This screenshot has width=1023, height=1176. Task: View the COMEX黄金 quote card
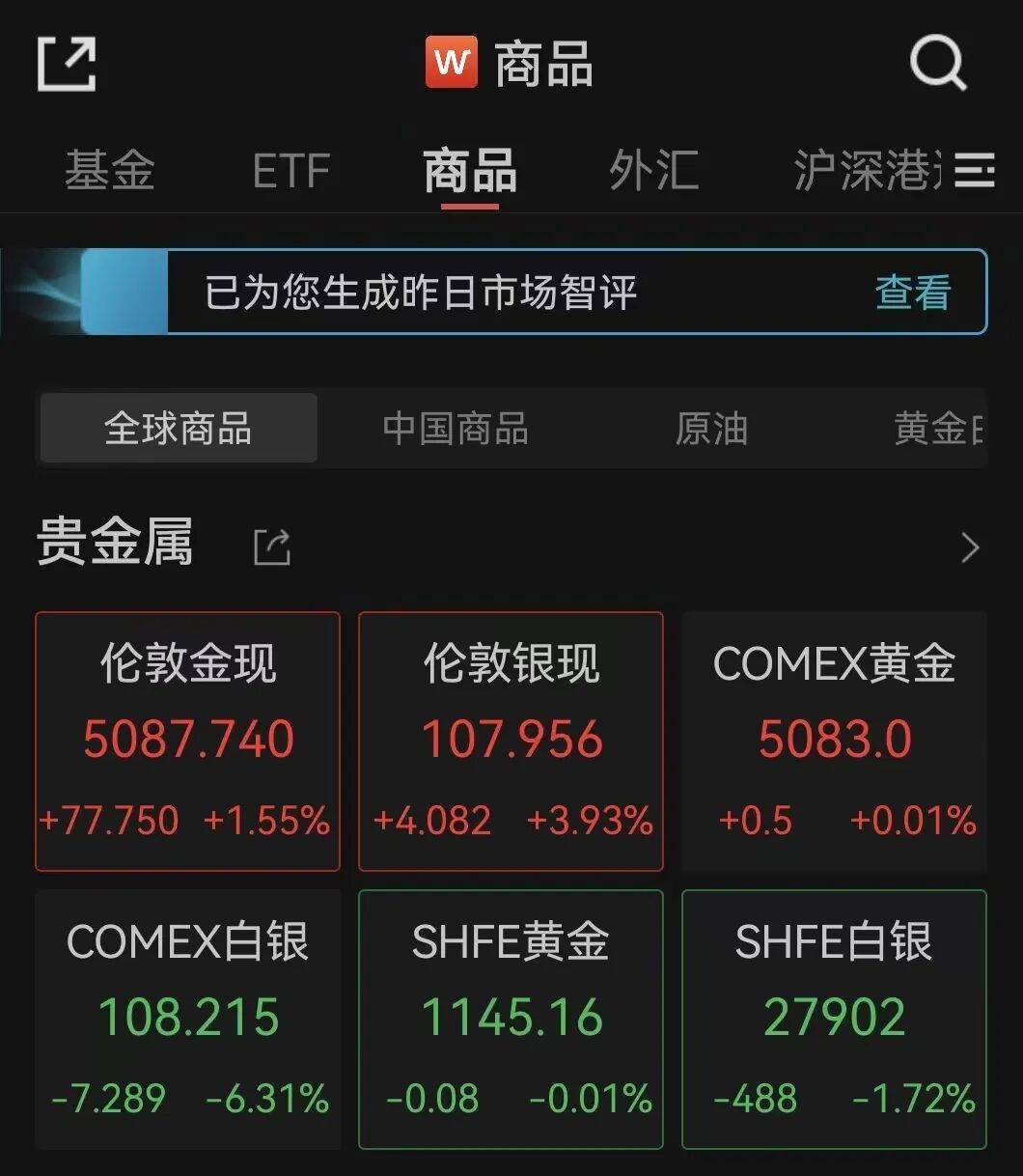(x=834, y=741)
